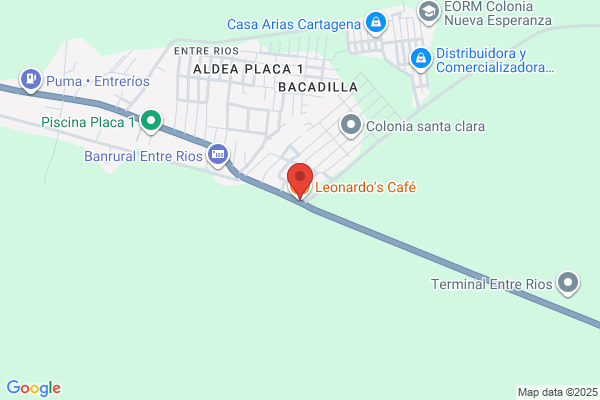Open the Puma Entreríos gas station marker

[31, 80]
